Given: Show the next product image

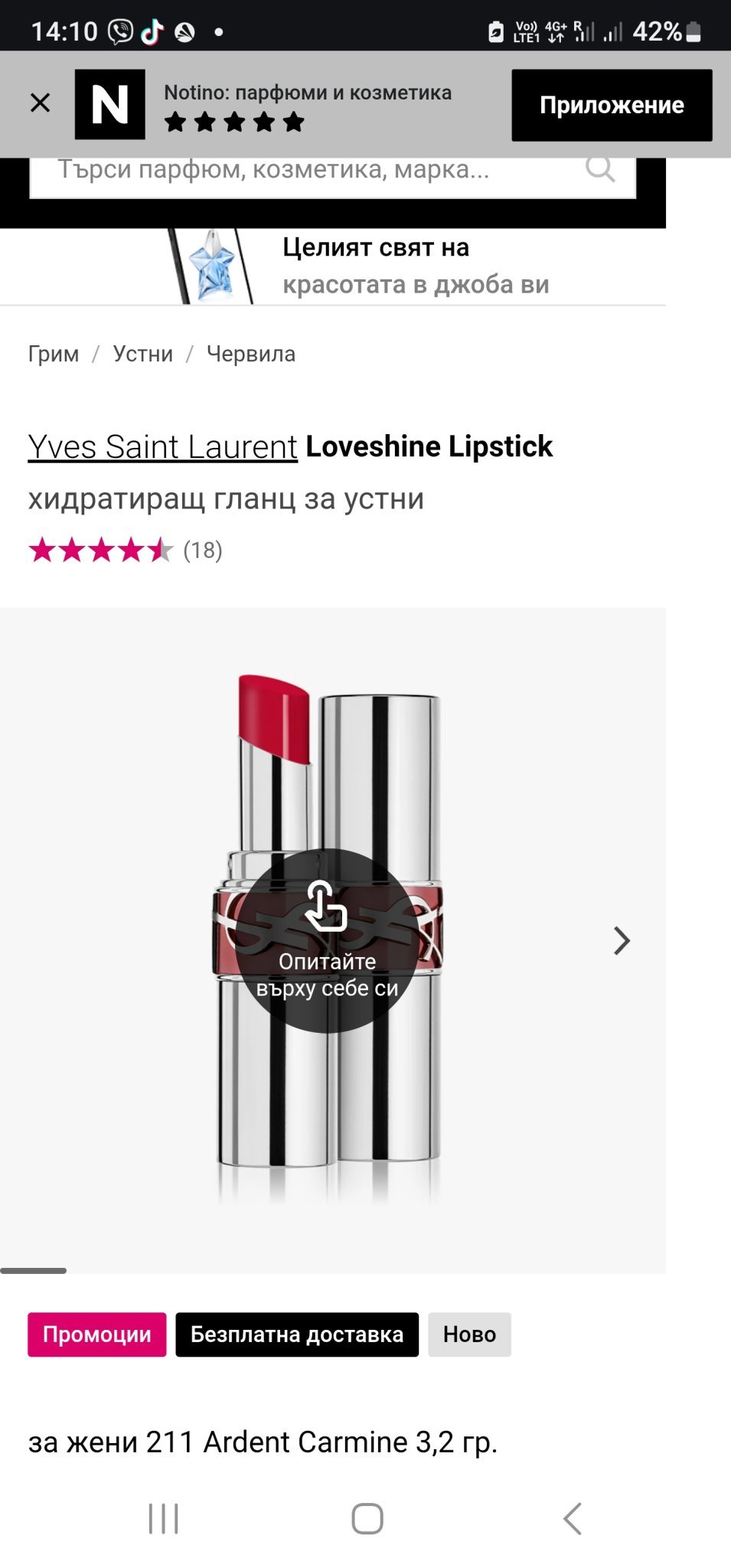Looking at the screenshot, I should point(622,941).
